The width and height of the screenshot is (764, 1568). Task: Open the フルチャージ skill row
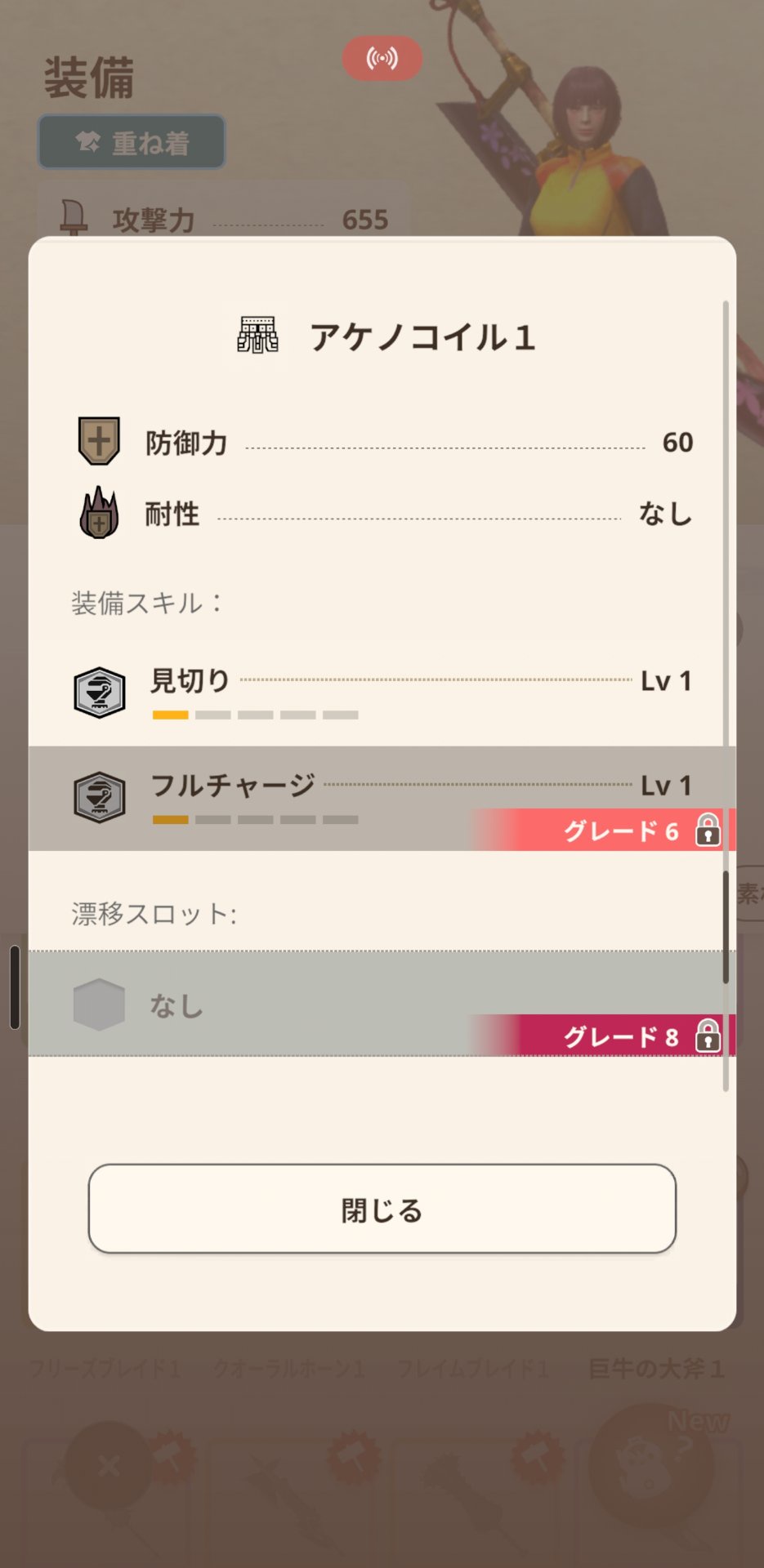(382, 796)
